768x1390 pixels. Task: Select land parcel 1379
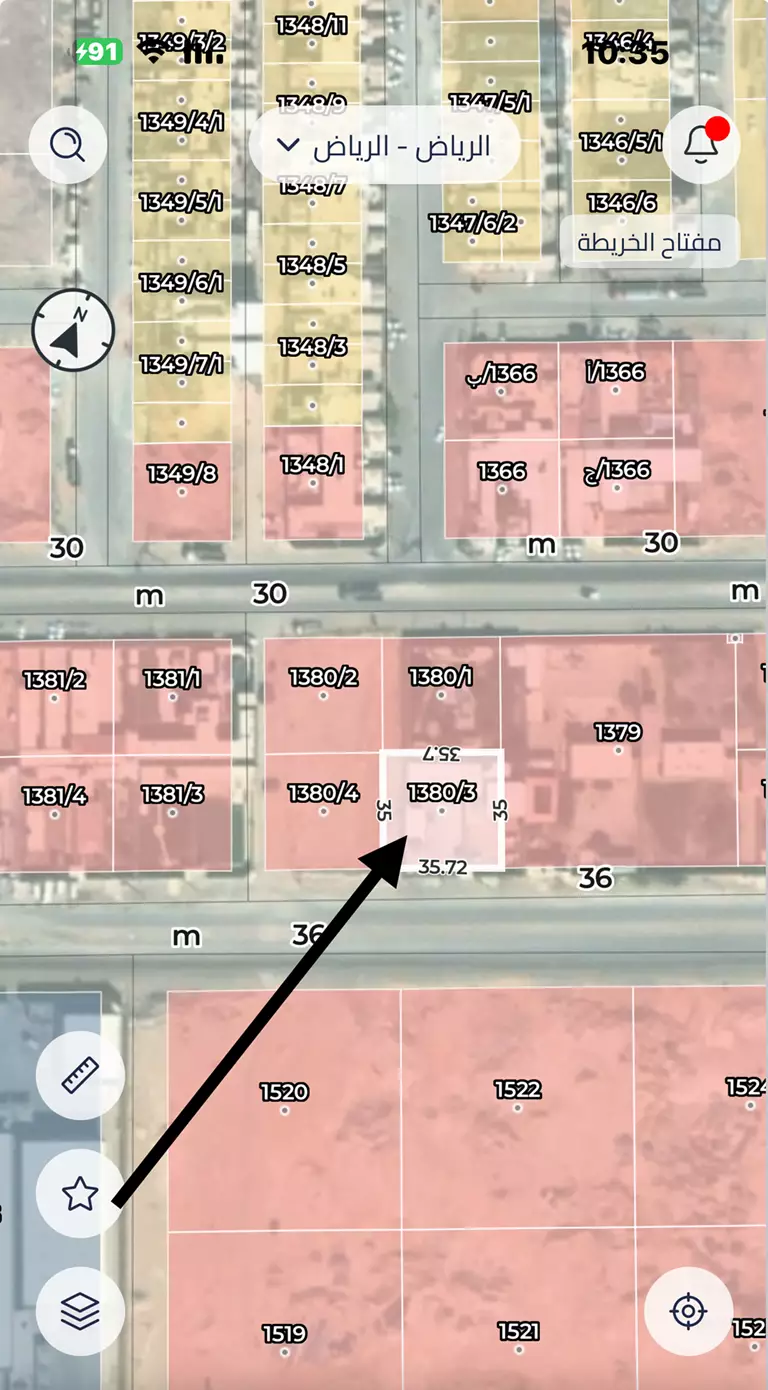(x=617, y=745)
